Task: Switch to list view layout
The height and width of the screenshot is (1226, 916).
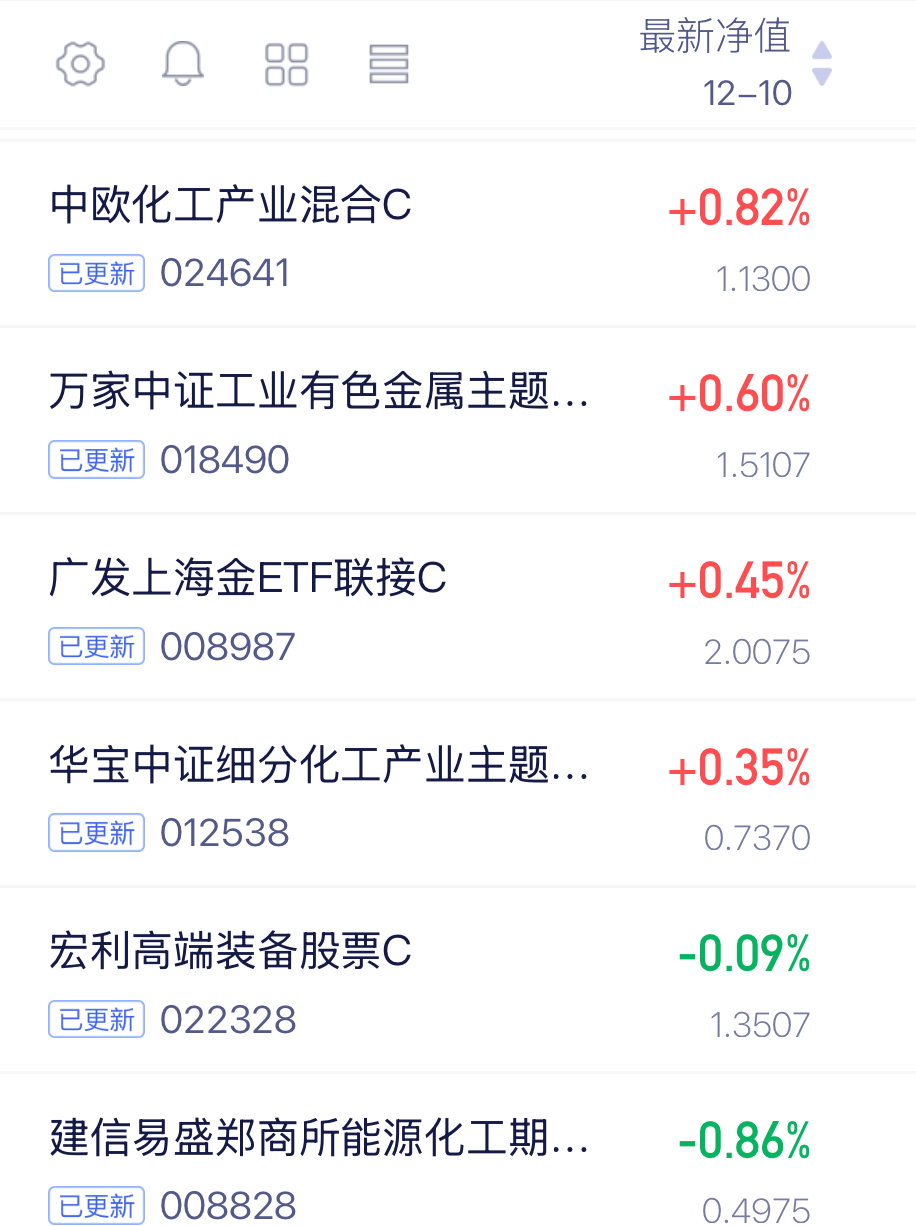Action: point(389,65)
